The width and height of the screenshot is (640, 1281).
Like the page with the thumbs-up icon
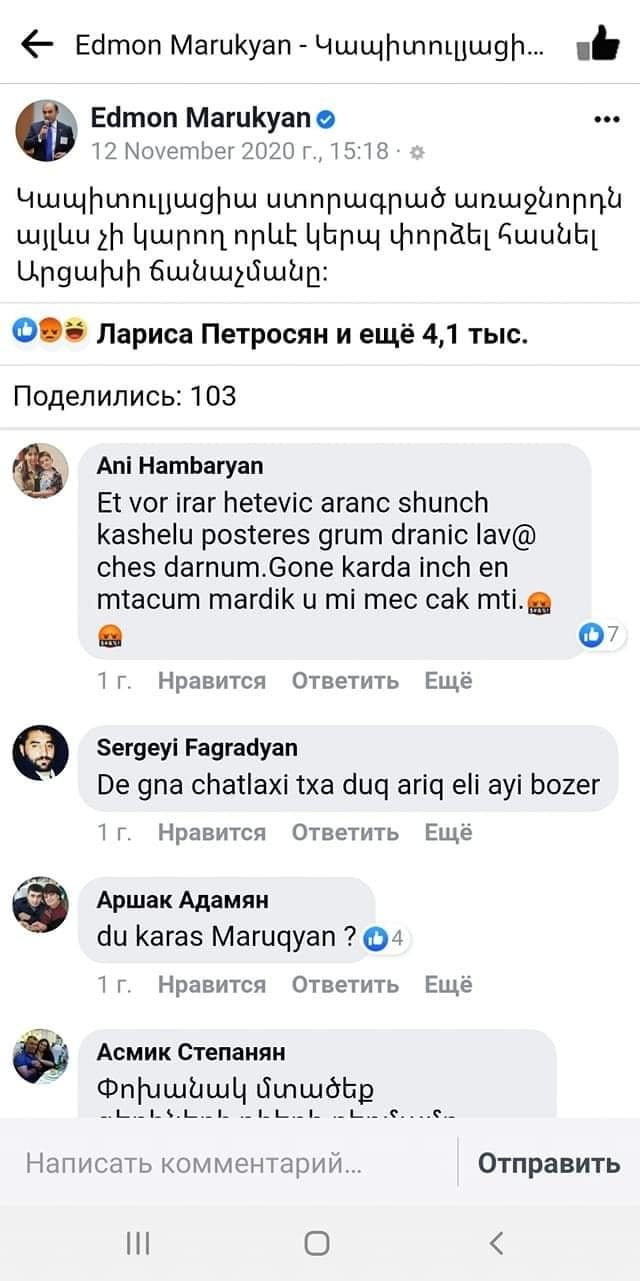(x=598, y=45)
